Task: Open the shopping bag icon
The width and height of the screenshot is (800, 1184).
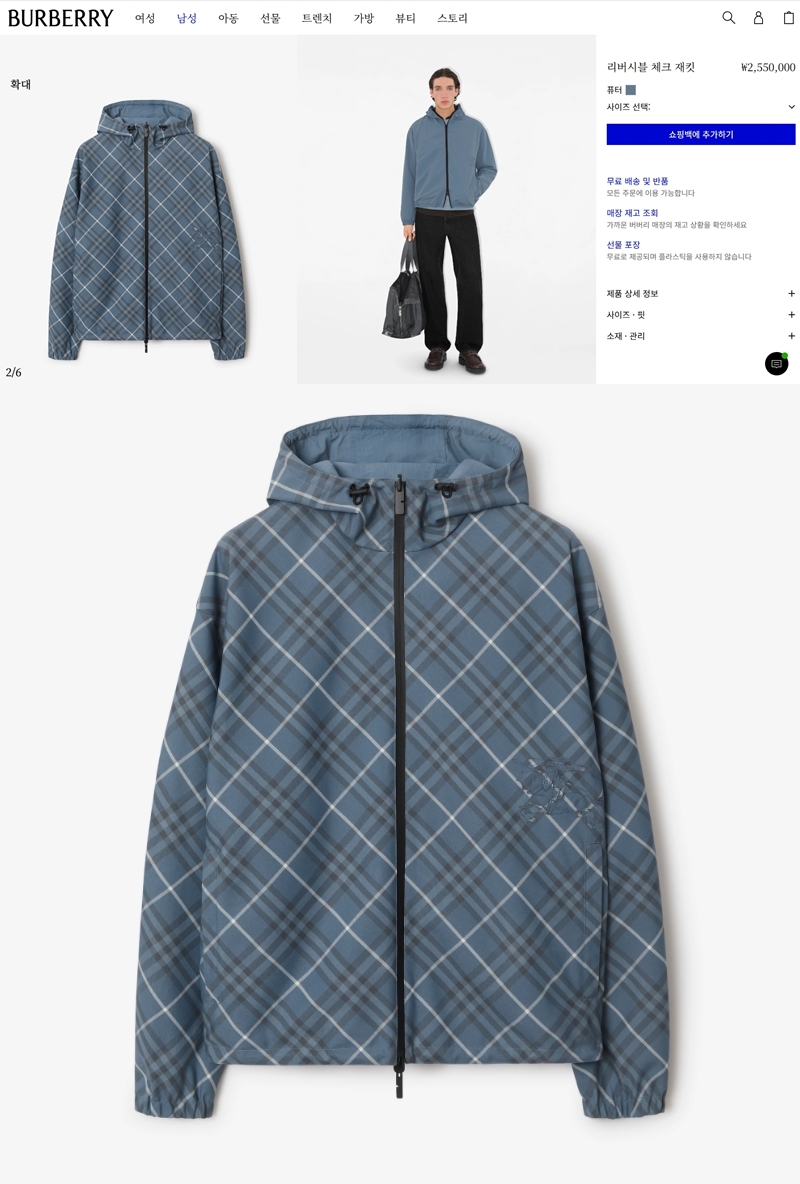Action: pyautogui.click(x=788, y=18)
